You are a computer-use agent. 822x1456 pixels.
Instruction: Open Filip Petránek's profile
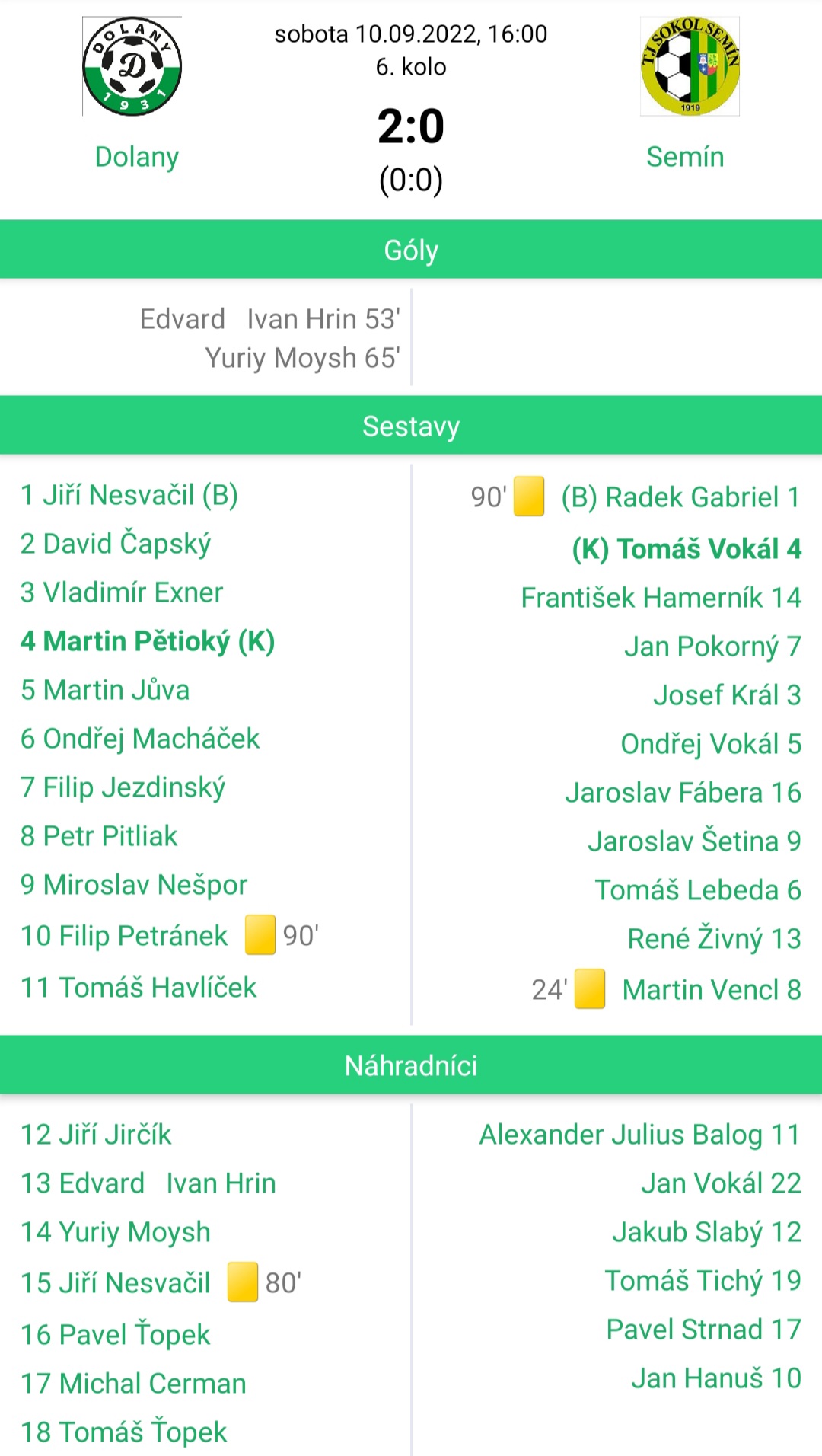point(124,936)
